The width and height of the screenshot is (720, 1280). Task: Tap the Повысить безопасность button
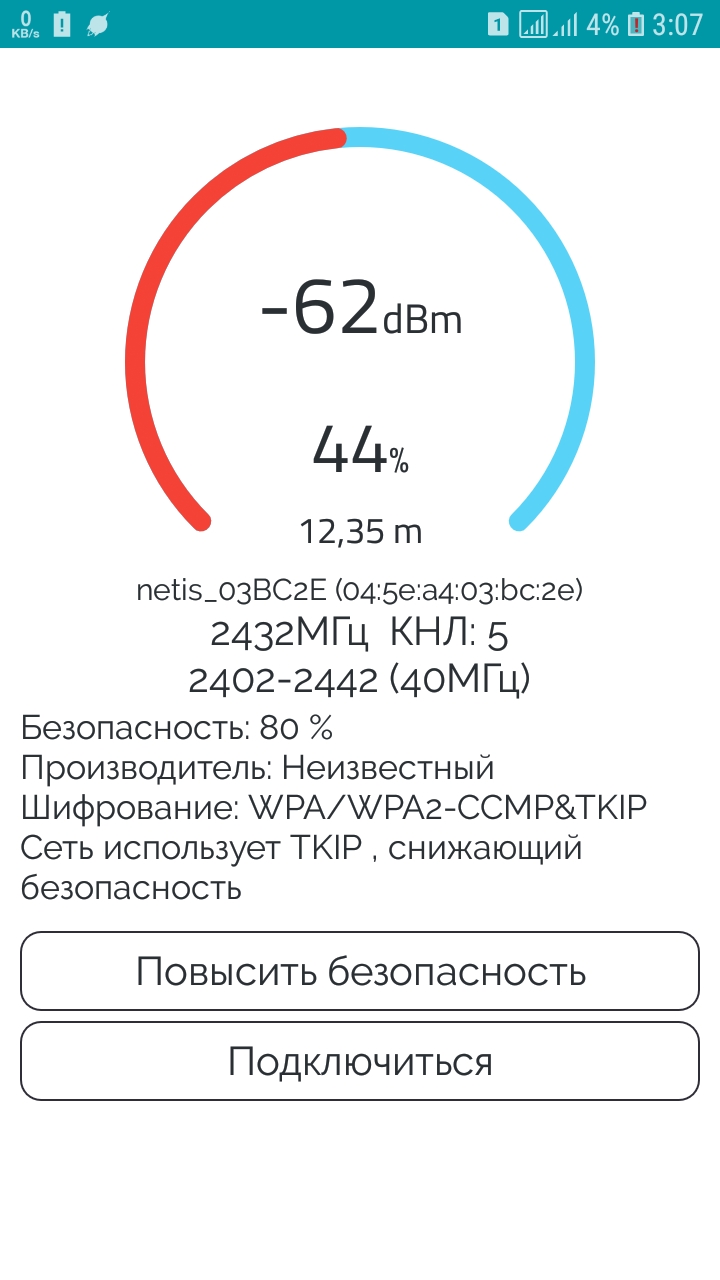[x=360, y=971]
